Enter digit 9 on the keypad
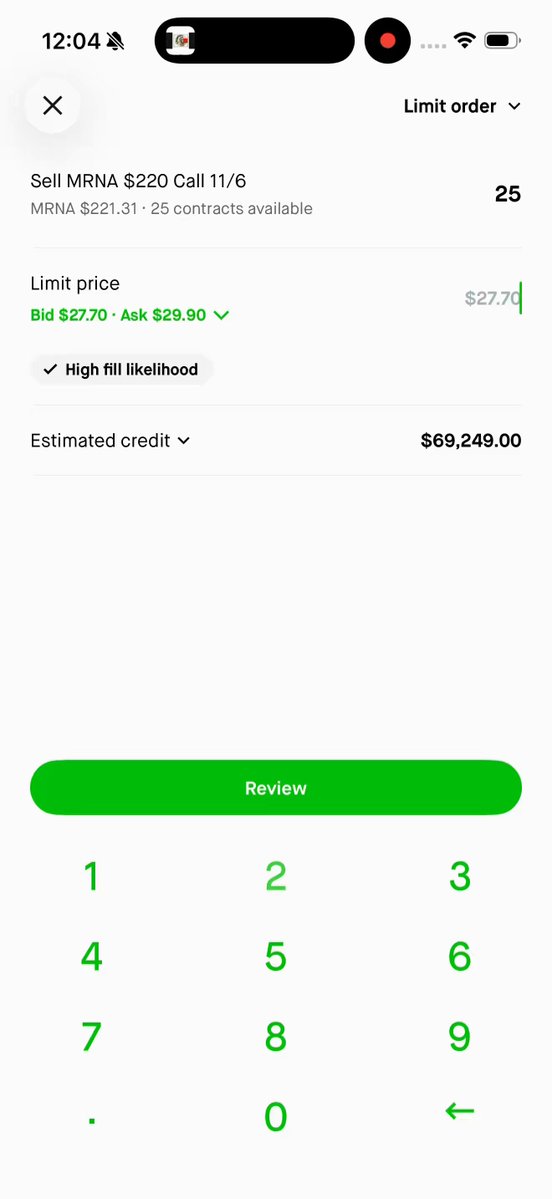This screenshot has height=1199, width=552. pyautogui.click(x=459, y=1037)
